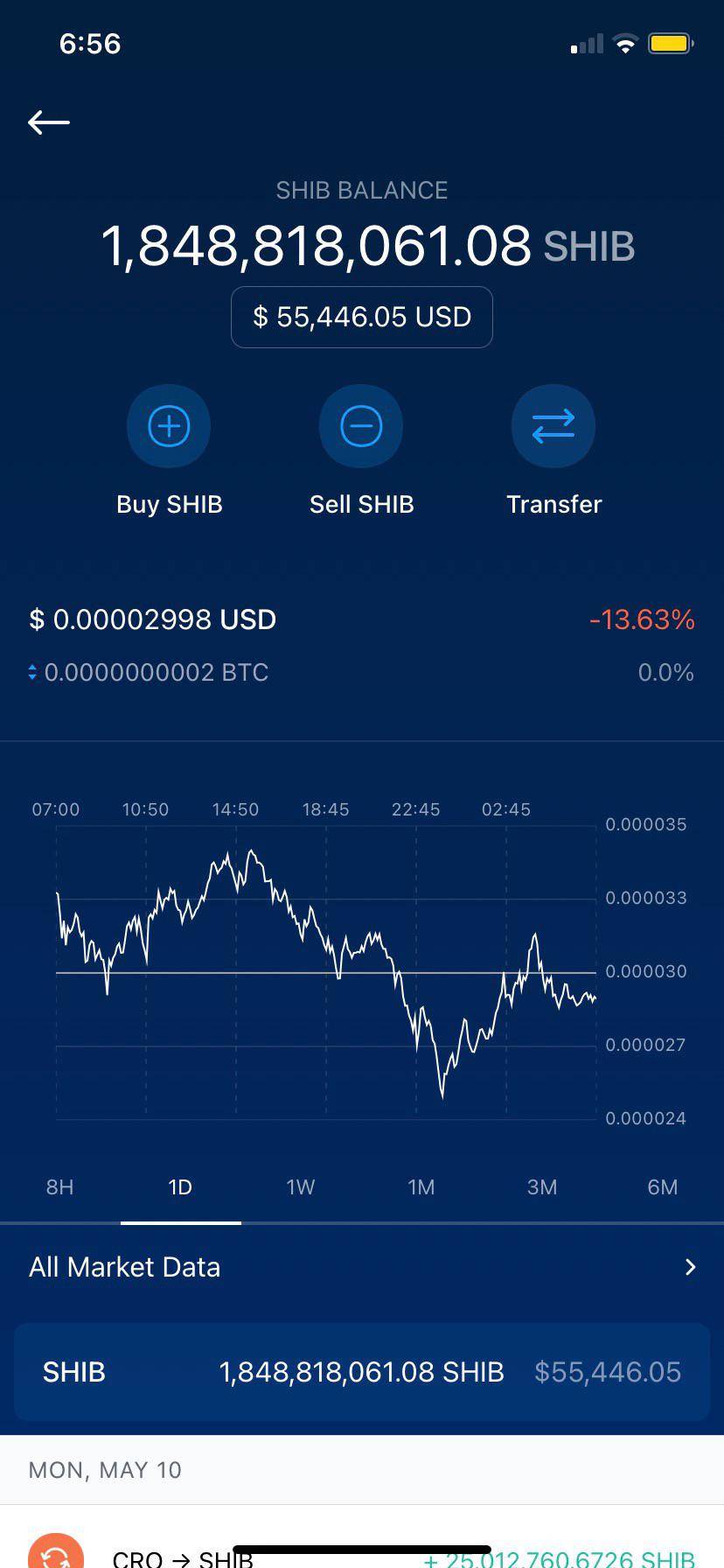Tap the MON, MAY 10 section header
The width and height of the screenshot is (724, 1568).
point(104,1470)
